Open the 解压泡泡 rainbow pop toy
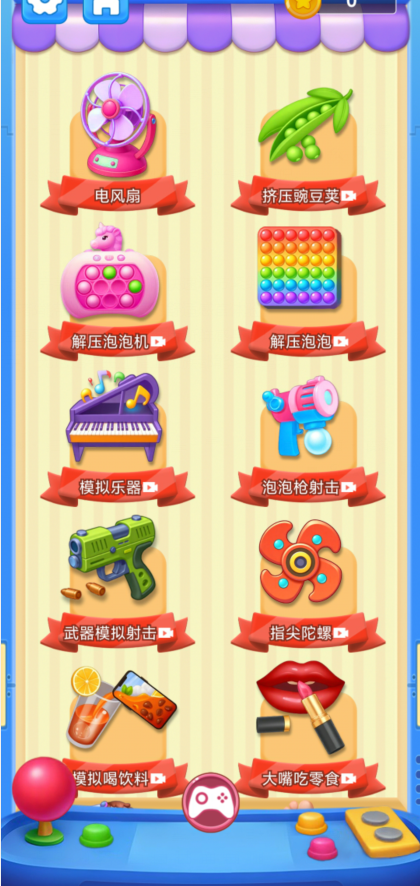The height and width of the screenshot is (886, 420). click(308, 291)
